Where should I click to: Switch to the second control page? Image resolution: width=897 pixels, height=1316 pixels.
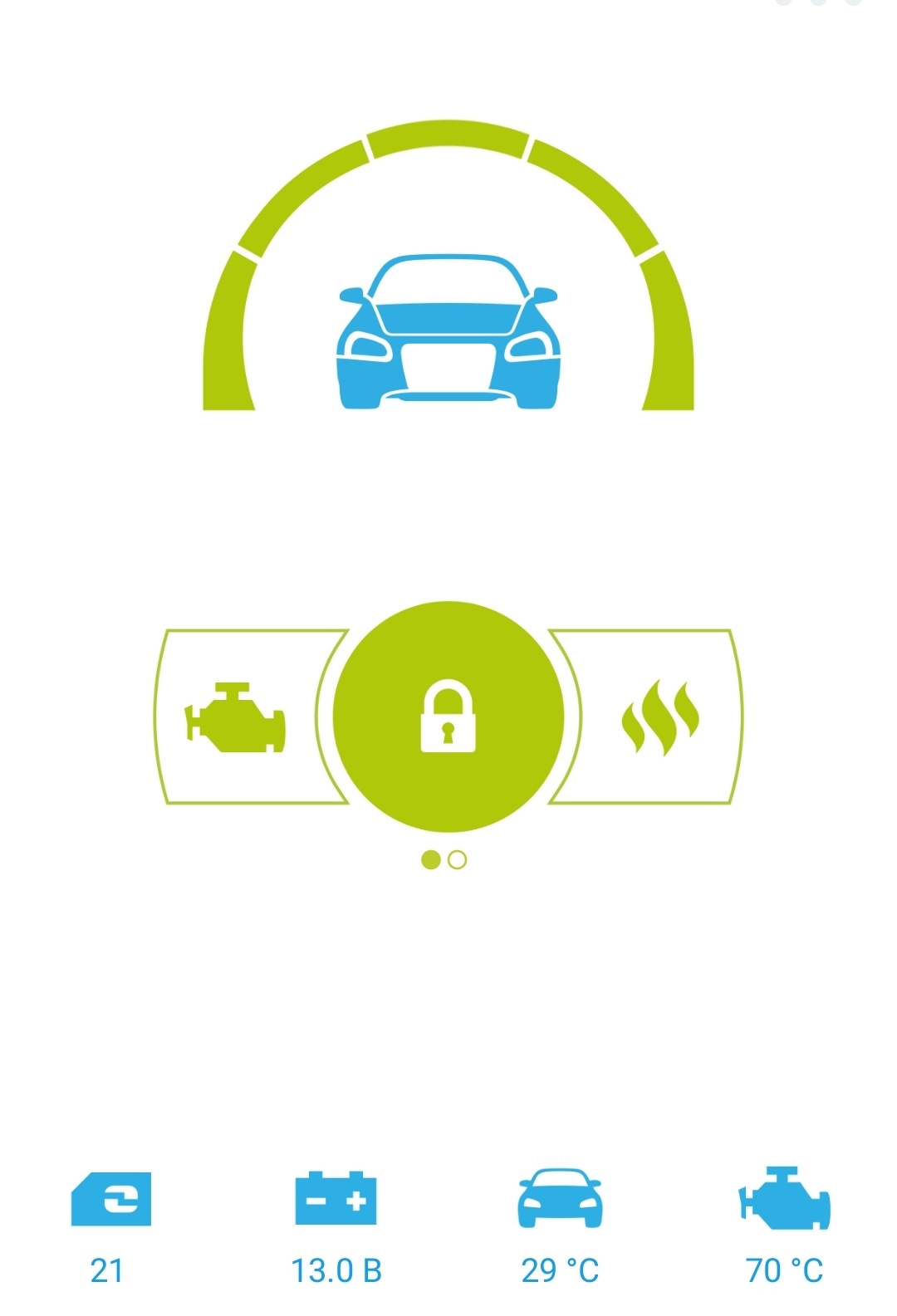point(457,860)
